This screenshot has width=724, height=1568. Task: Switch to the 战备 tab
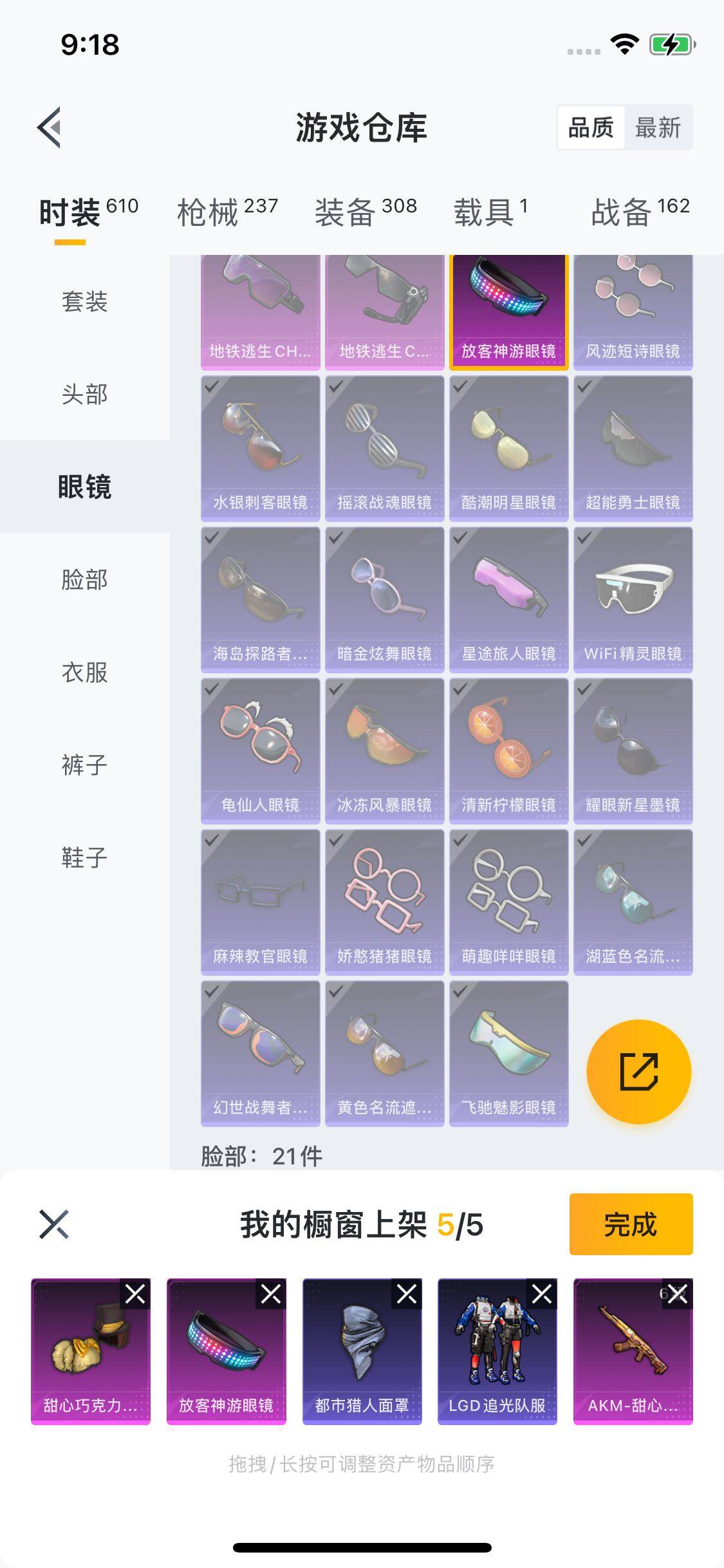point(640,212)
